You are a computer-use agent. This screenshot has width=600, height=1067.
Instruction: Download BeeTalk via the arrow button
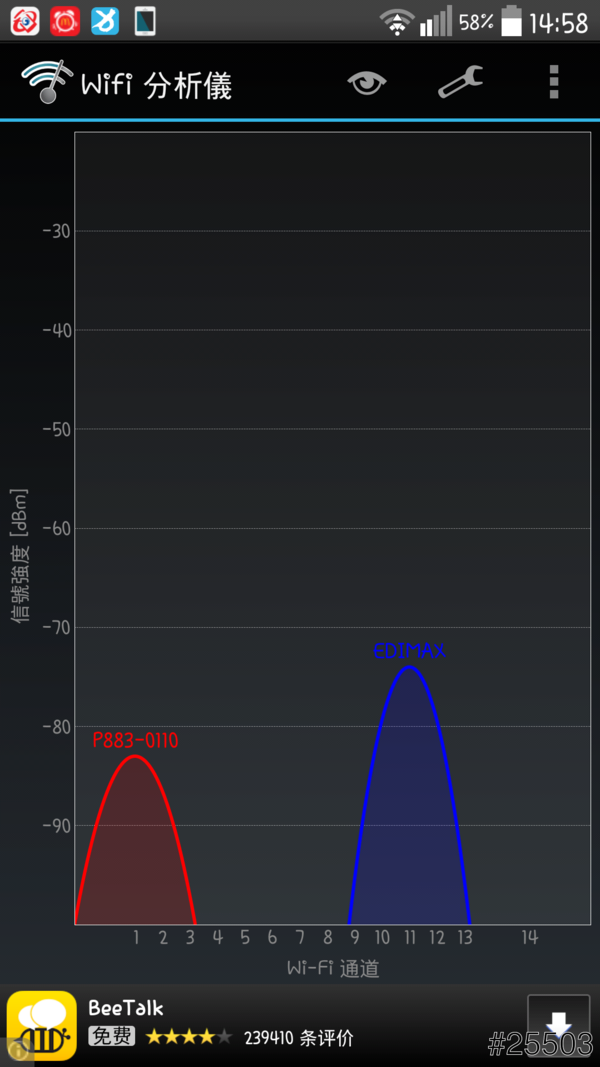(558, 1022)
